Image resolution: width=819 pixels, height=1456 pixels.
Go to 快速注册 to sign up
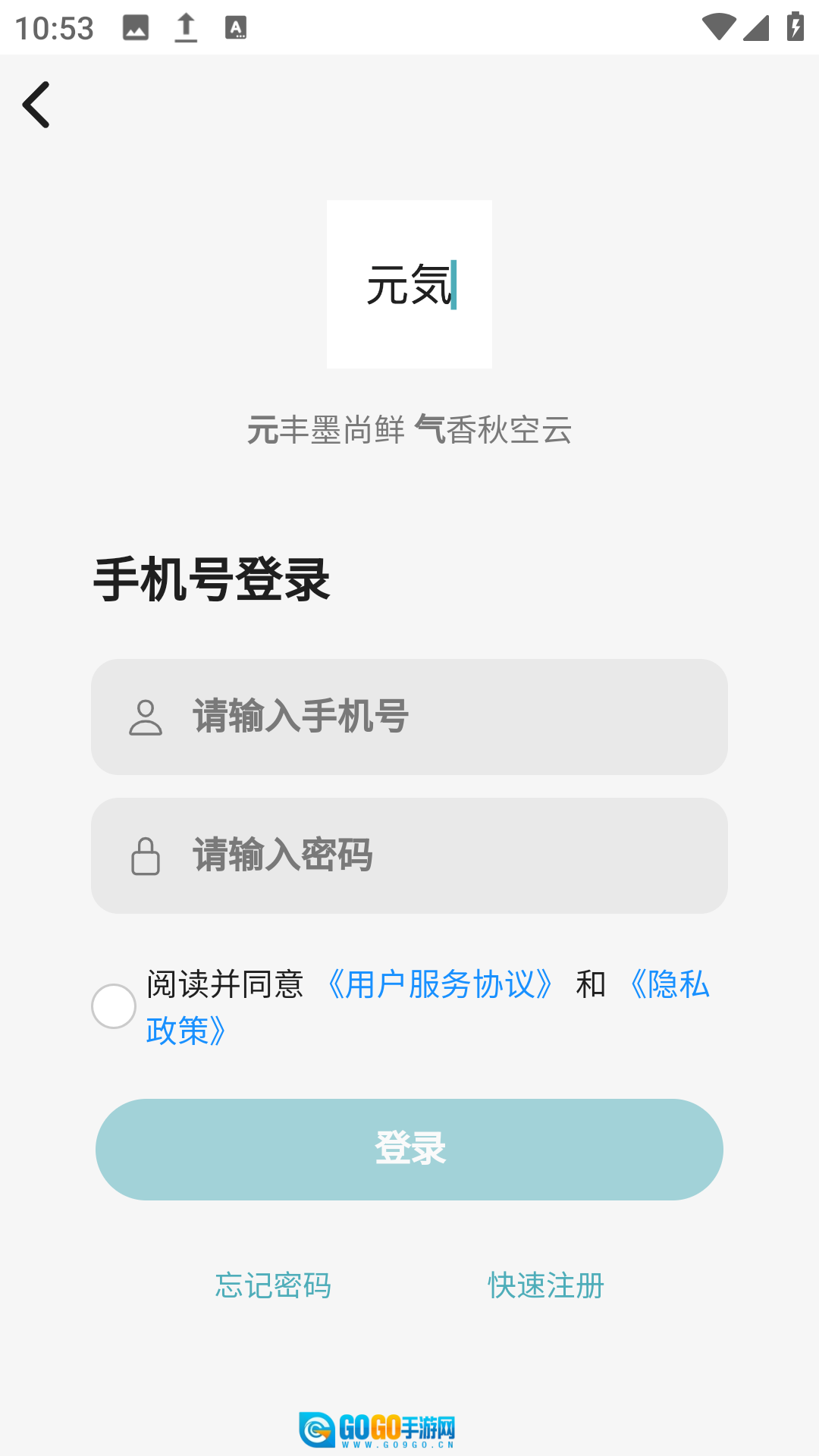(546, 1285)
